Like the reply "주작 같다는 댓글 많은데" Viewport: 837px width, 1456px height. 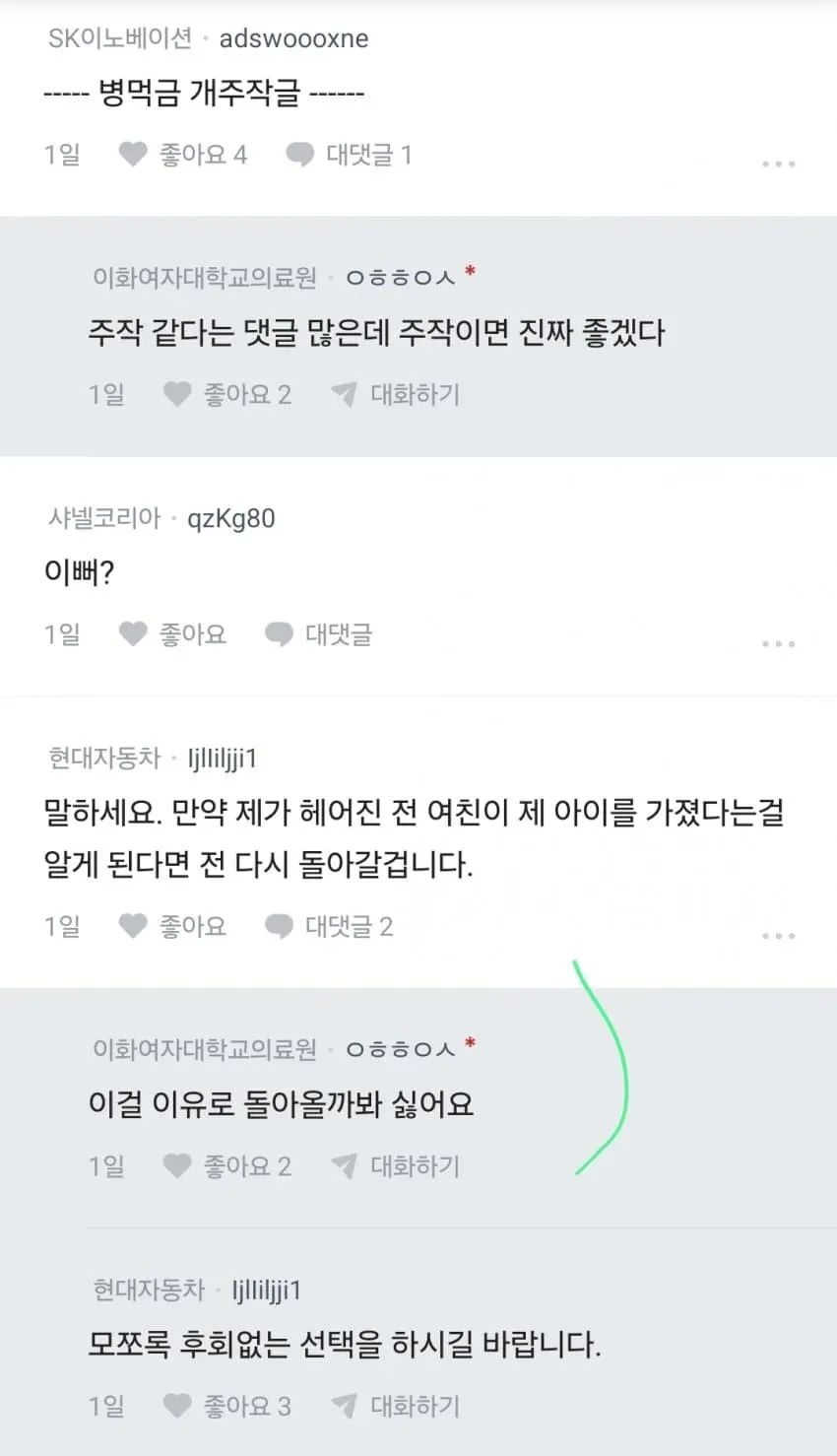[226, 395]
